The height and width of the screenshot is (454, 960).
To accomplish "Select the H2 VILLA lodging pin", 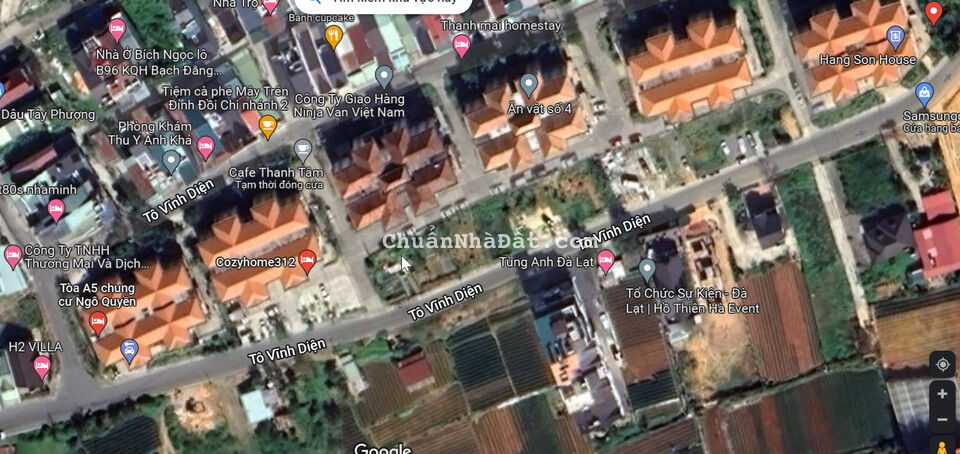I will click(42, 367).
